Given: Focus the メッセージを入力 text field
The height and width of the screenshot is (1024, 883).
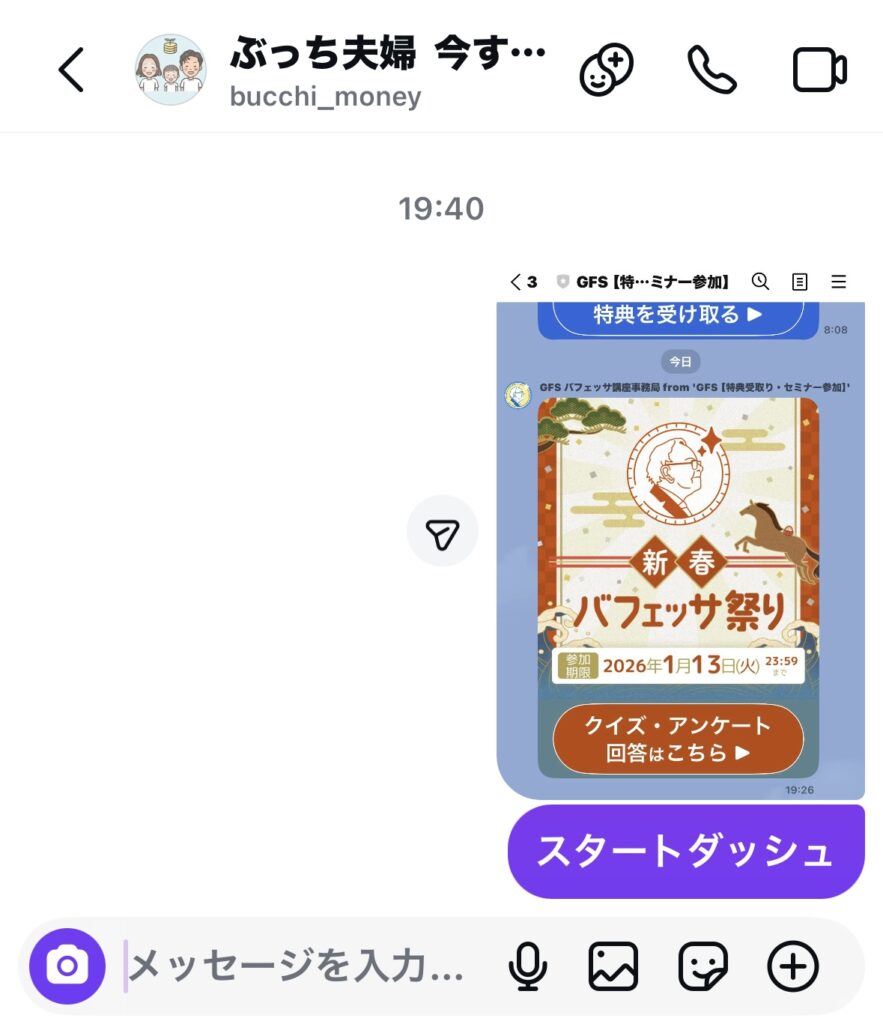Looking at the screenshot, I should (x=300, y=967).
